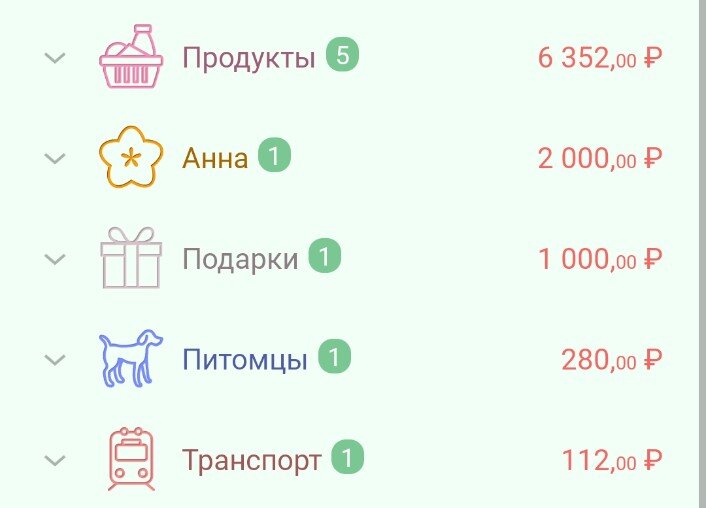Select the Анна flower icon category
Image resolution: width=706 pixels, height=508 pixels.
pos(131,157)
